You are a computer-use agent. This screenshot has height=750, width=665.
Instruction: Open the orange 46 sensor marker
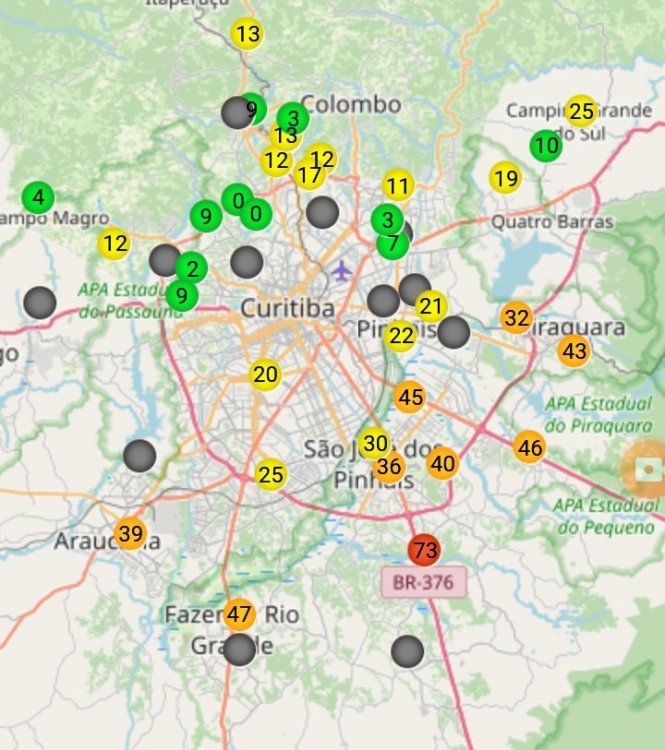click(530, 447)
